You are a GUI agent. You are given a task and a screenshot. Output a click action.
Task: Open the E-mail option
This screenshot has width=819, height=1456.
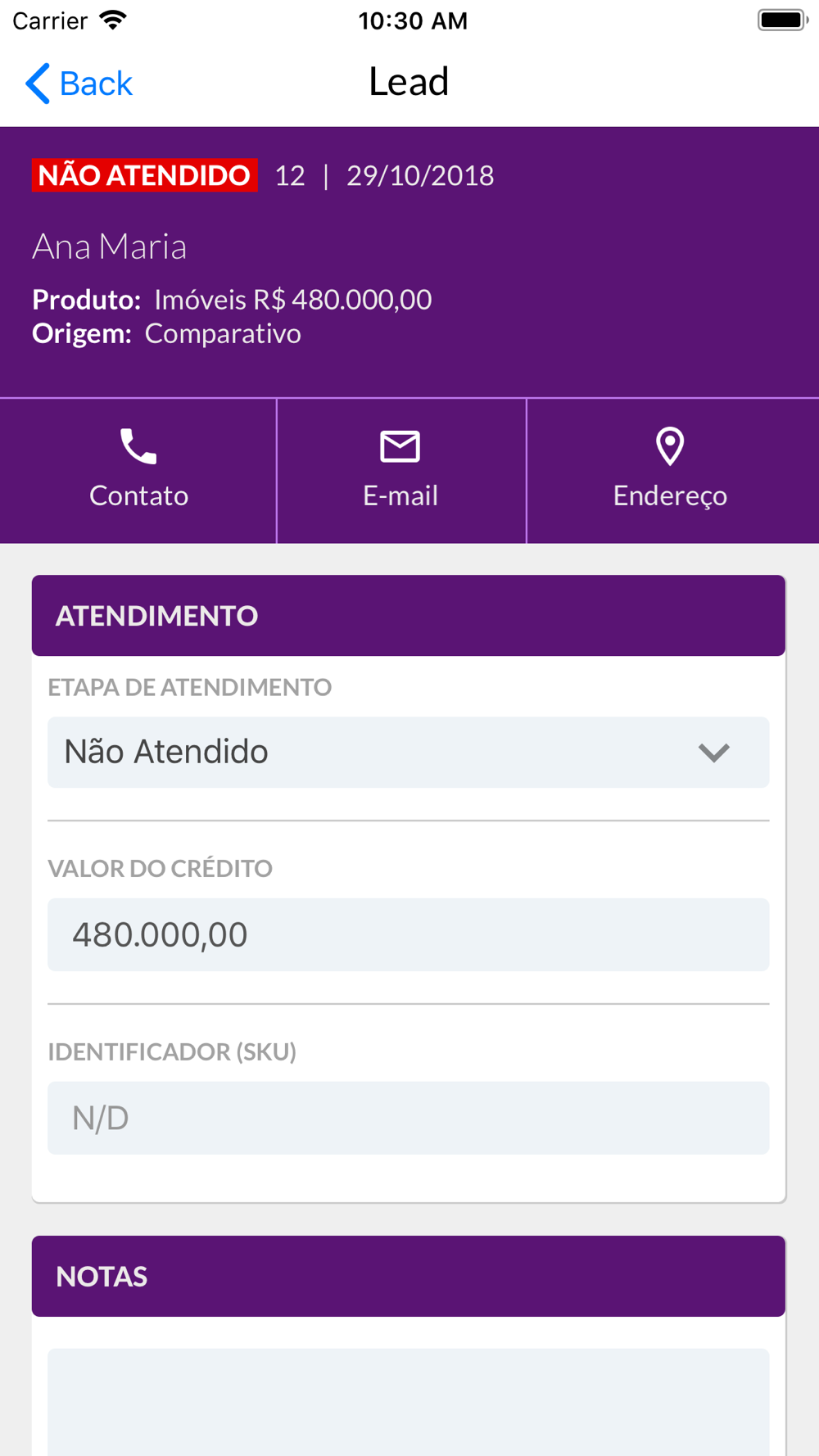pos(401,471)
